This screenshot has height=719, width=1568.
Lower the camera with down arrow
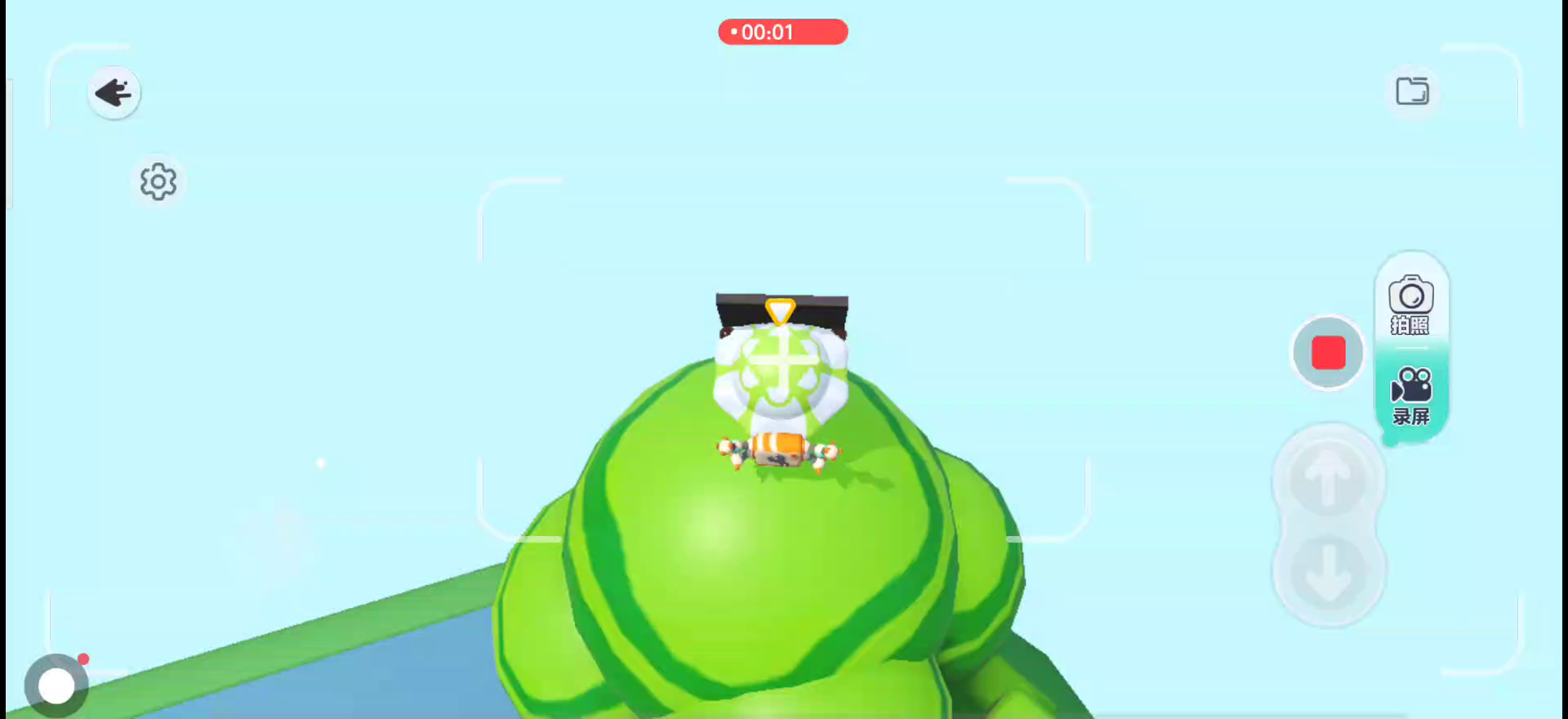(x=1328, y=572)
